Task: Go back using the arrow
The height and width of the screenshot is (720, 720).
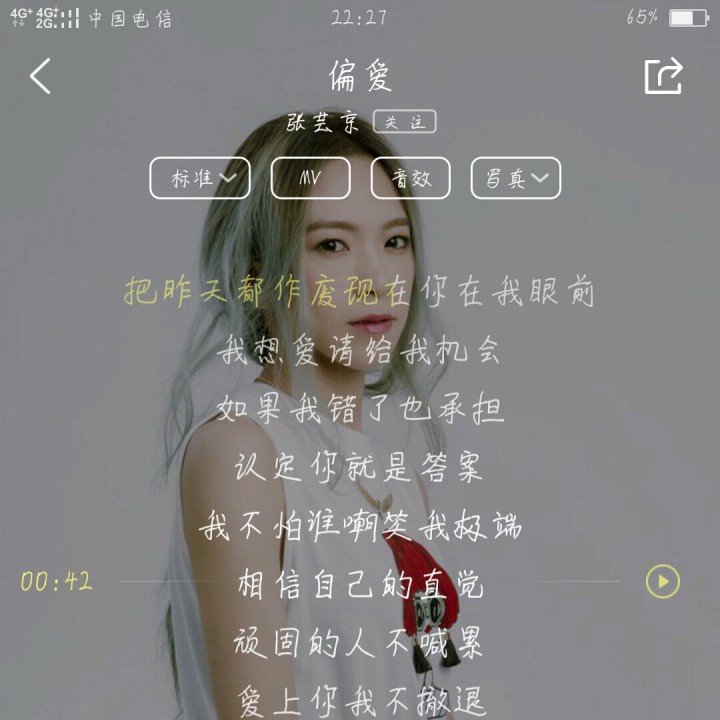Action: (40, 77)
